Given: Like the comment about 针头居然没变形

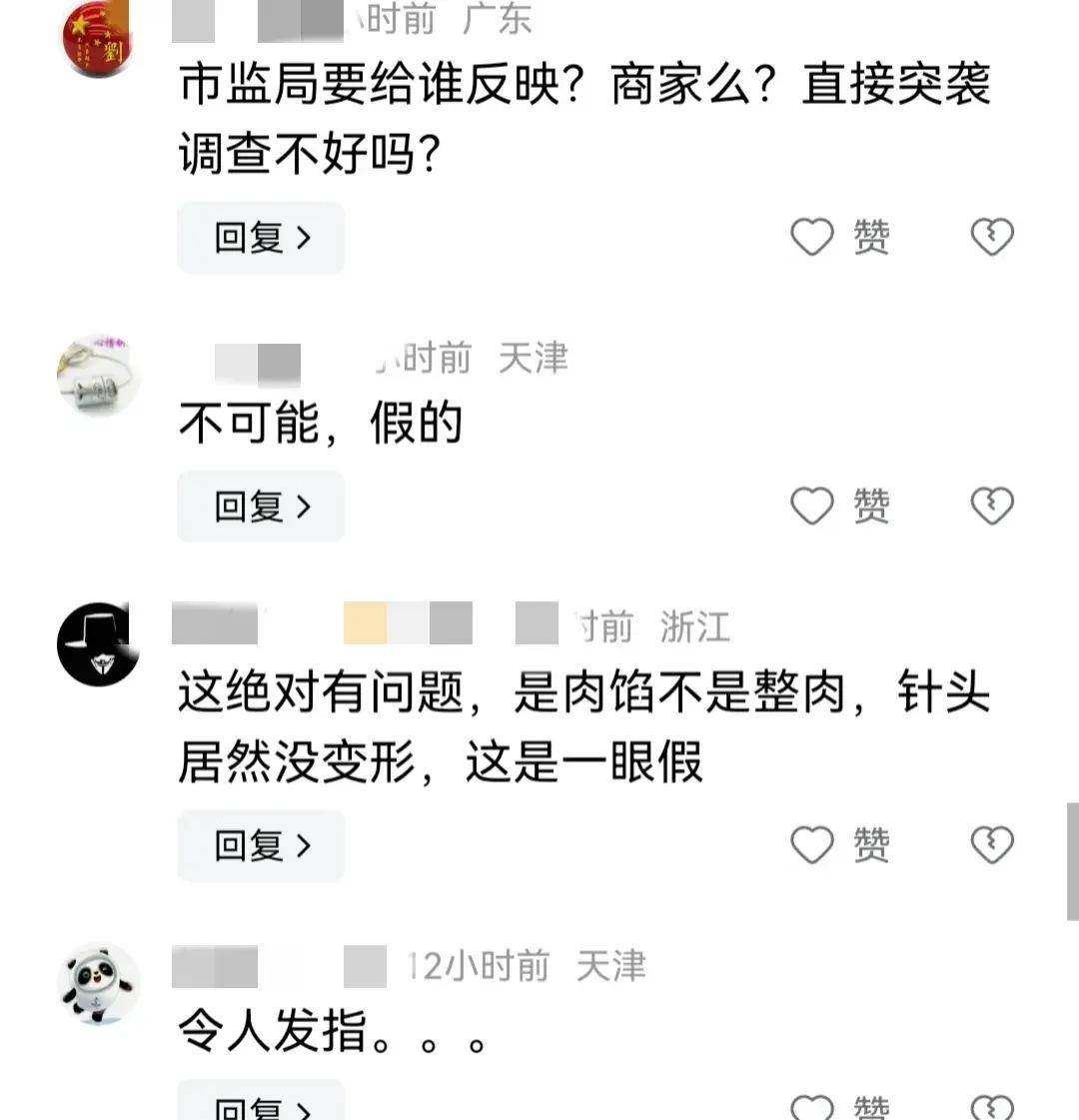Looking at the screenshot, I should [x=812, y=845].
